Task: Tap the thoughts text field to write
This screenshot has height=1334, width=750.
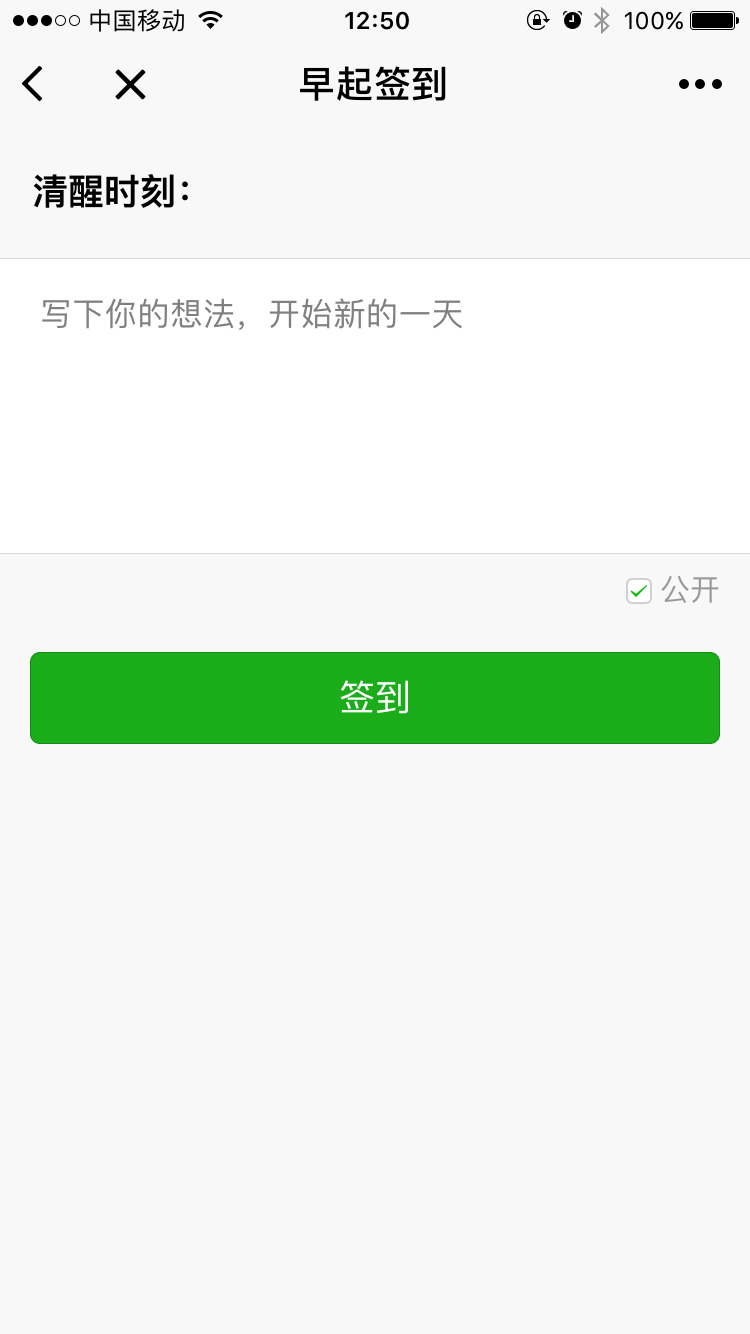Action: [x=375, y=405]
